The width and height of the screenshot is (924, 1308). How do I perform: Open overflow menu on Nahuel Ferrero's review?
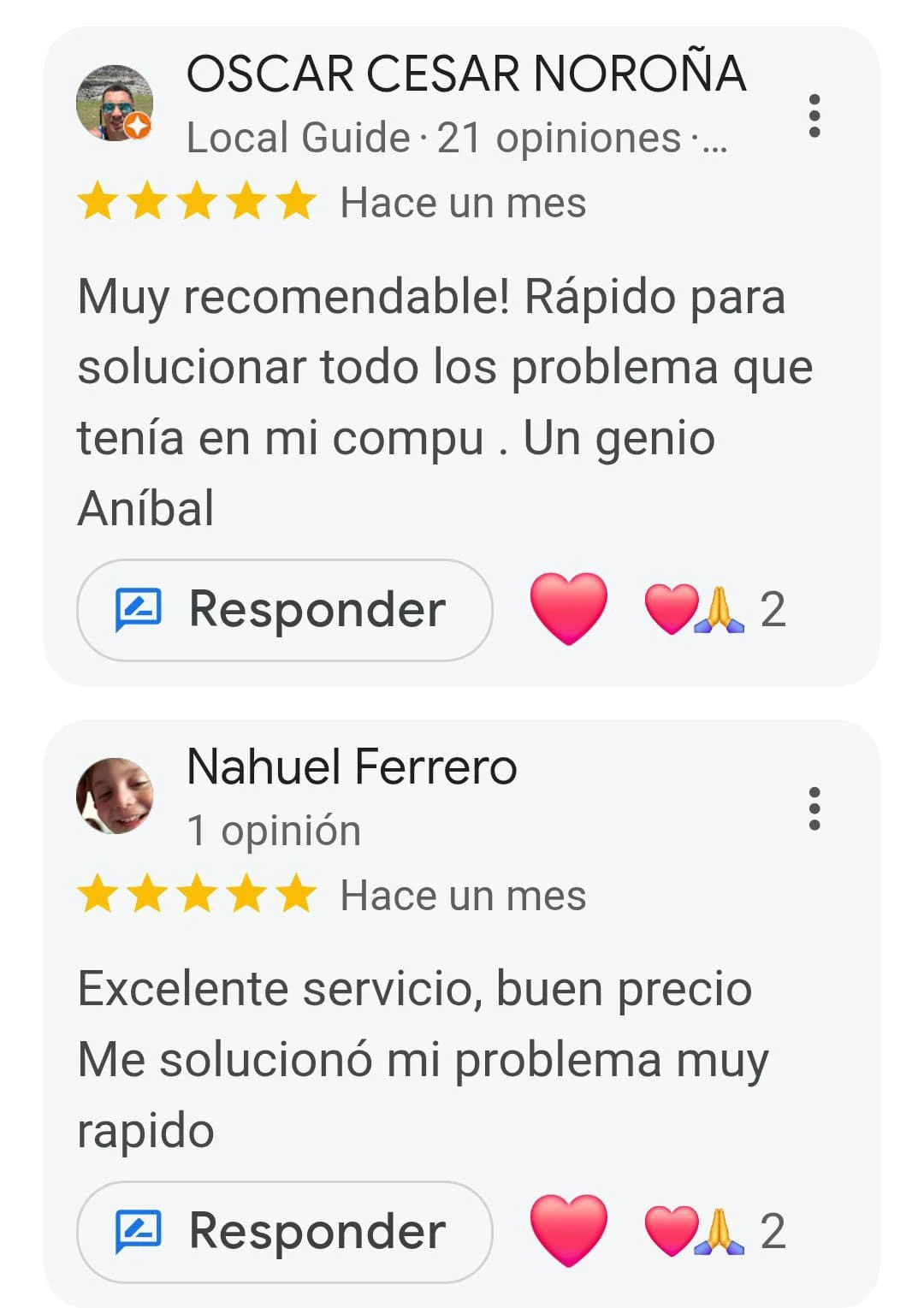(x=814, y=808)
